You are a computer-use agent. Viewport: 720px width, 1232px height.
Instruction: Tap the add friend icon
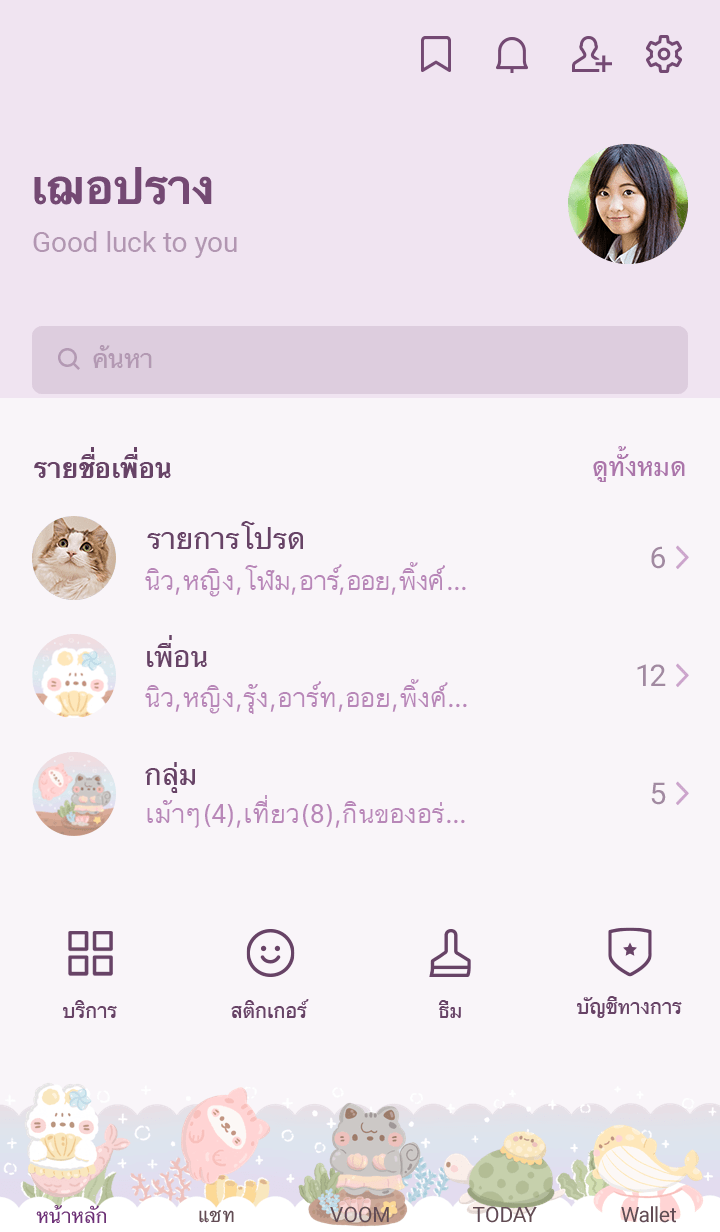tap(590, 54)
